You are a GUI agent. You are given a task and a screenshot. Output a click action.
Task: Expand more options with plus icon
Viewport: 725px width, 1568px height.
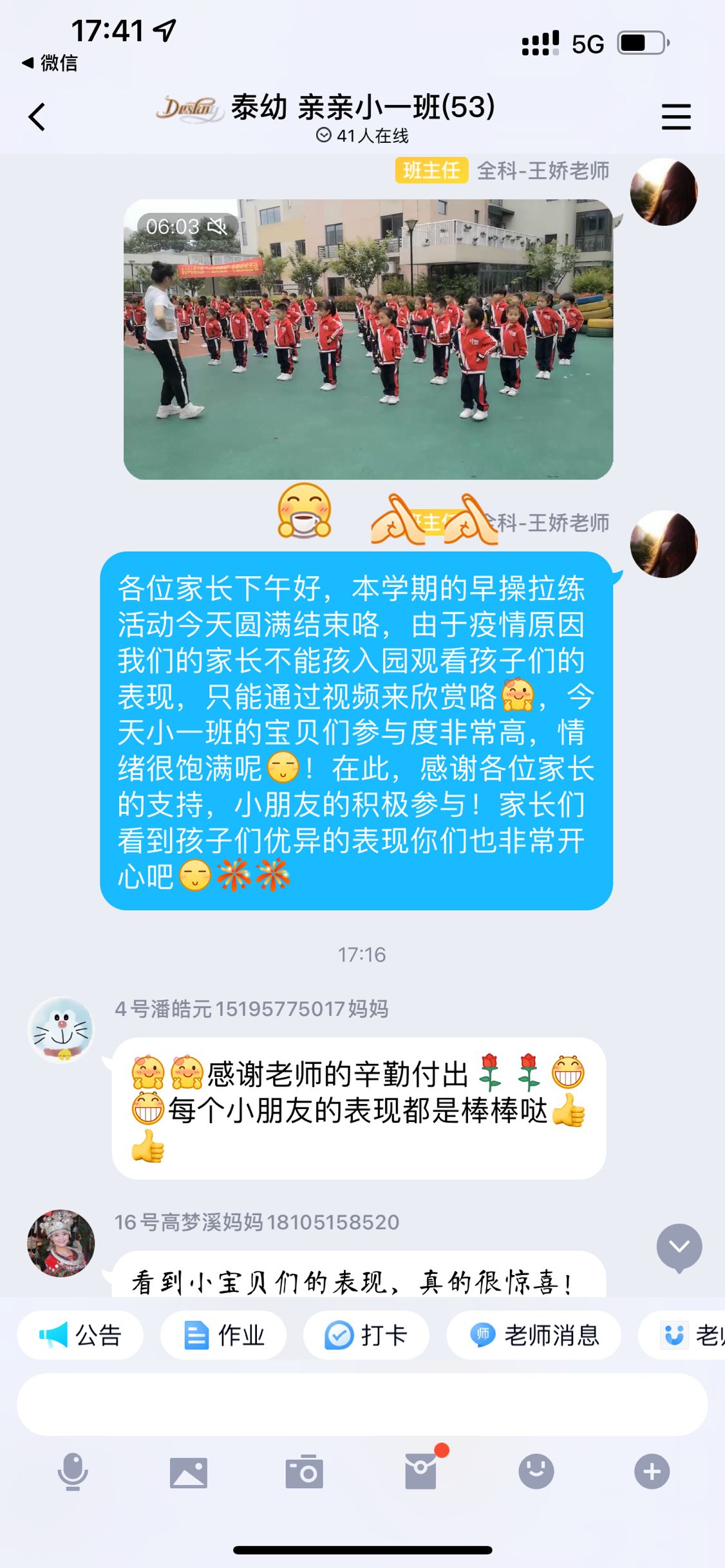(x=652, y=1471)
